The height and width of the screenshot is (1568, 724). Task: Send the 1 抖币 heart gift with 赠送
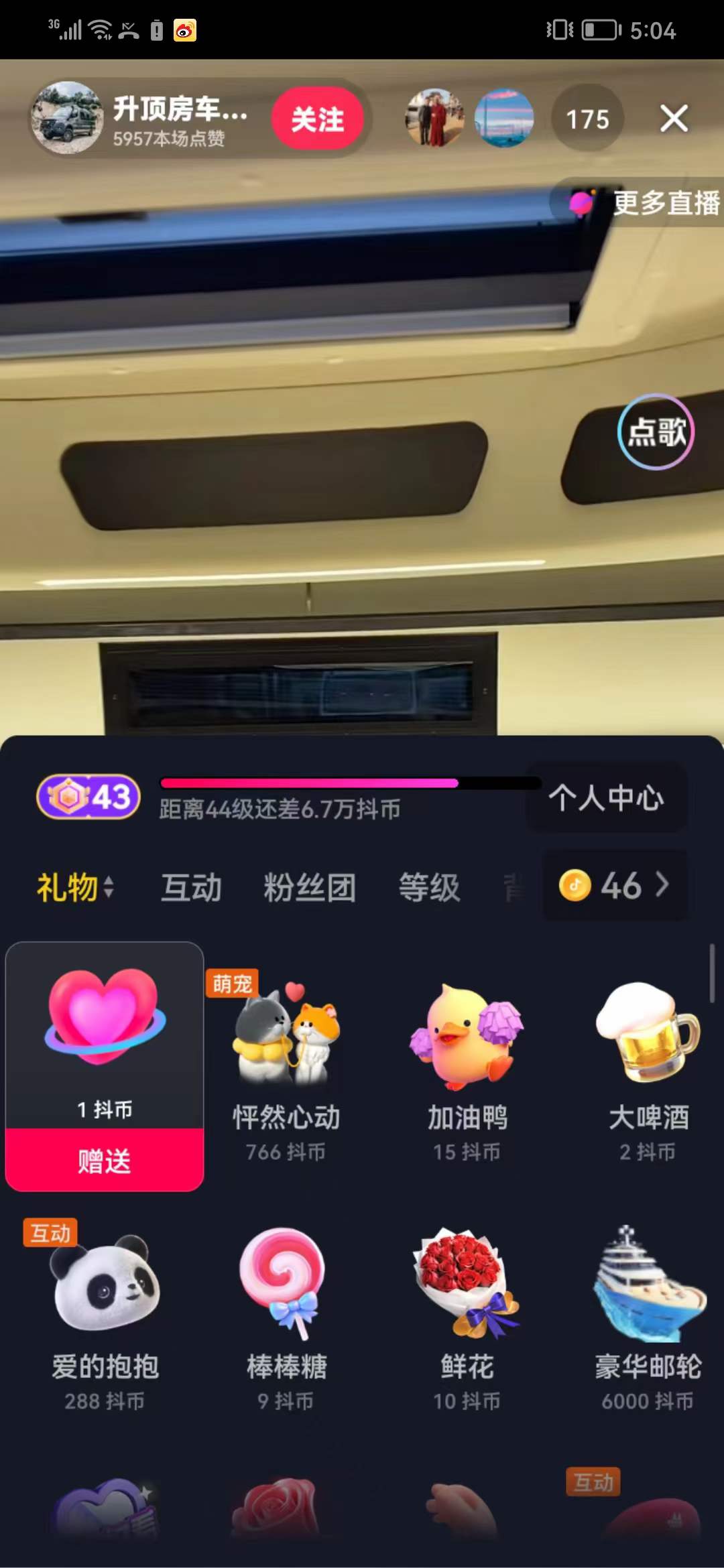tap(105, 1160)
